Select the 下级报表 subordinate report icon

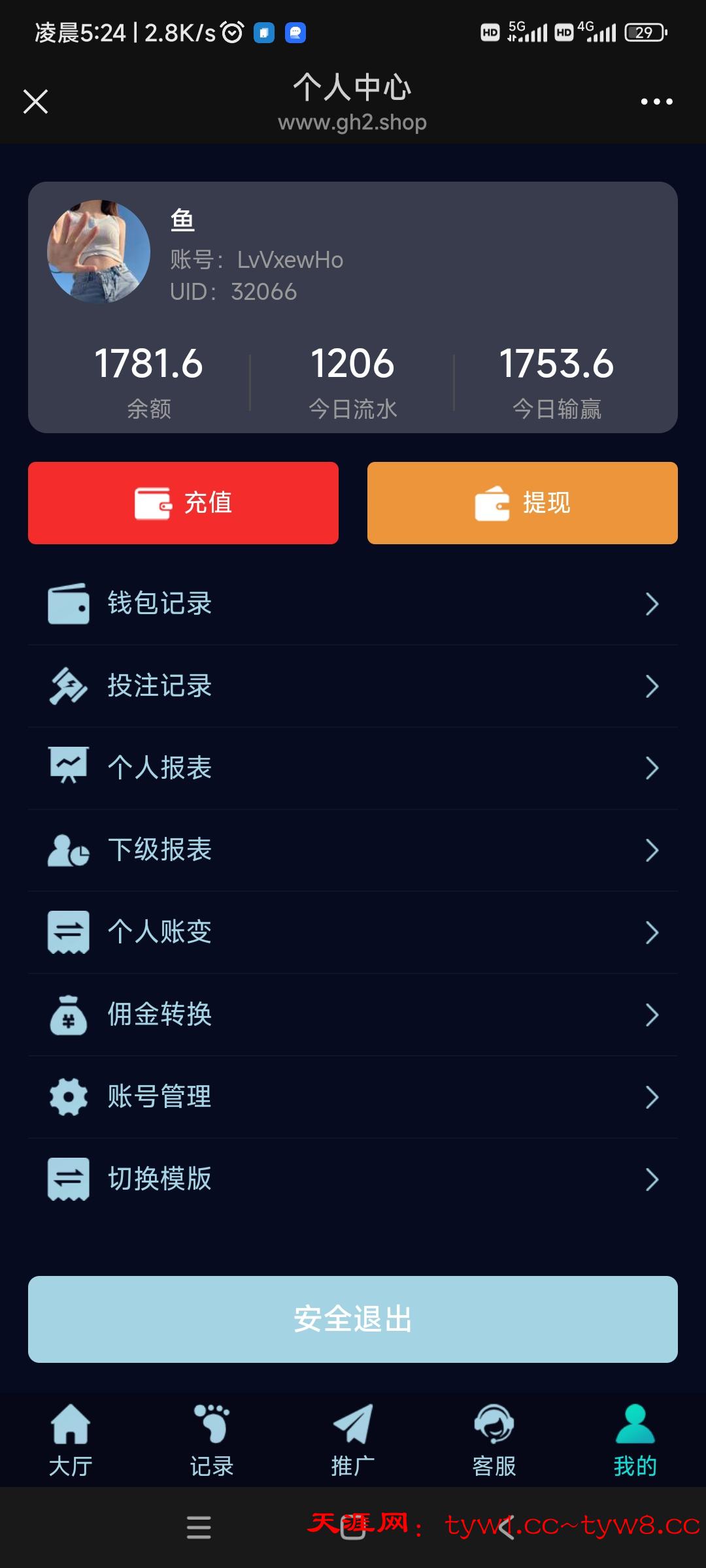click(x=69, y=850)
